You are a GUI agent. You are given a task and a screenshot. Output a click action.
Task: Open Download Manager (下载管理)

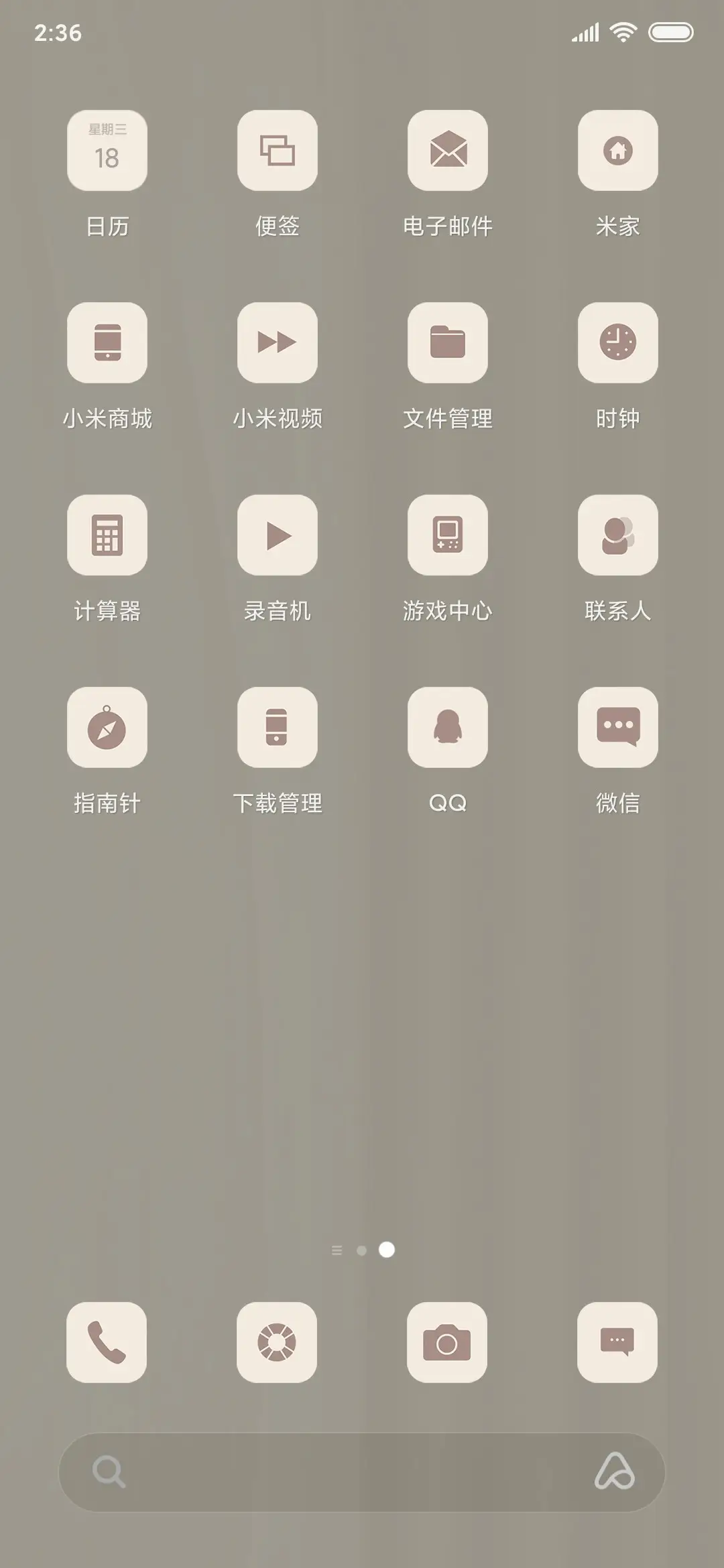277,726
